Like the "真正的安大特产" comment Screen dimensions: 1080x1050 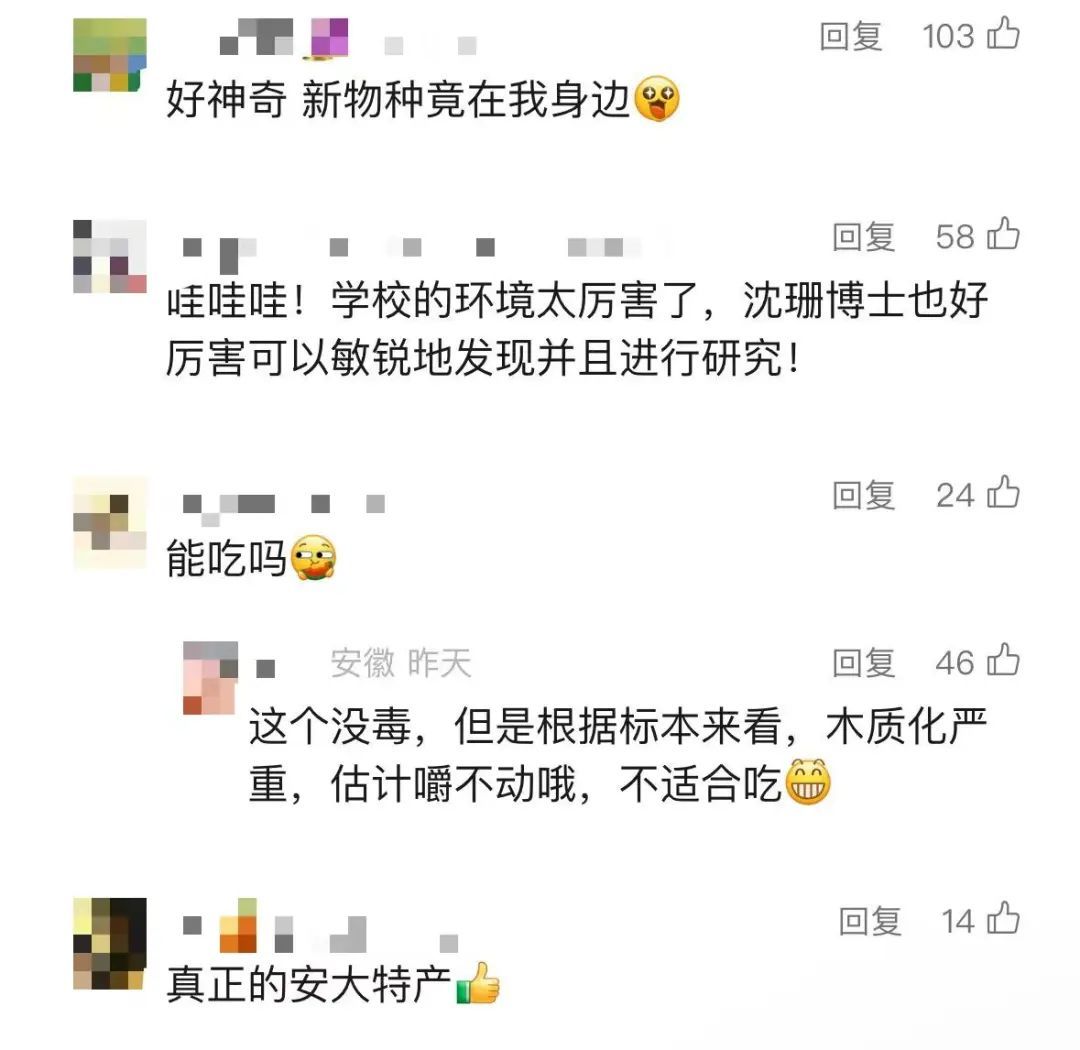click(x=1003, y=920)
